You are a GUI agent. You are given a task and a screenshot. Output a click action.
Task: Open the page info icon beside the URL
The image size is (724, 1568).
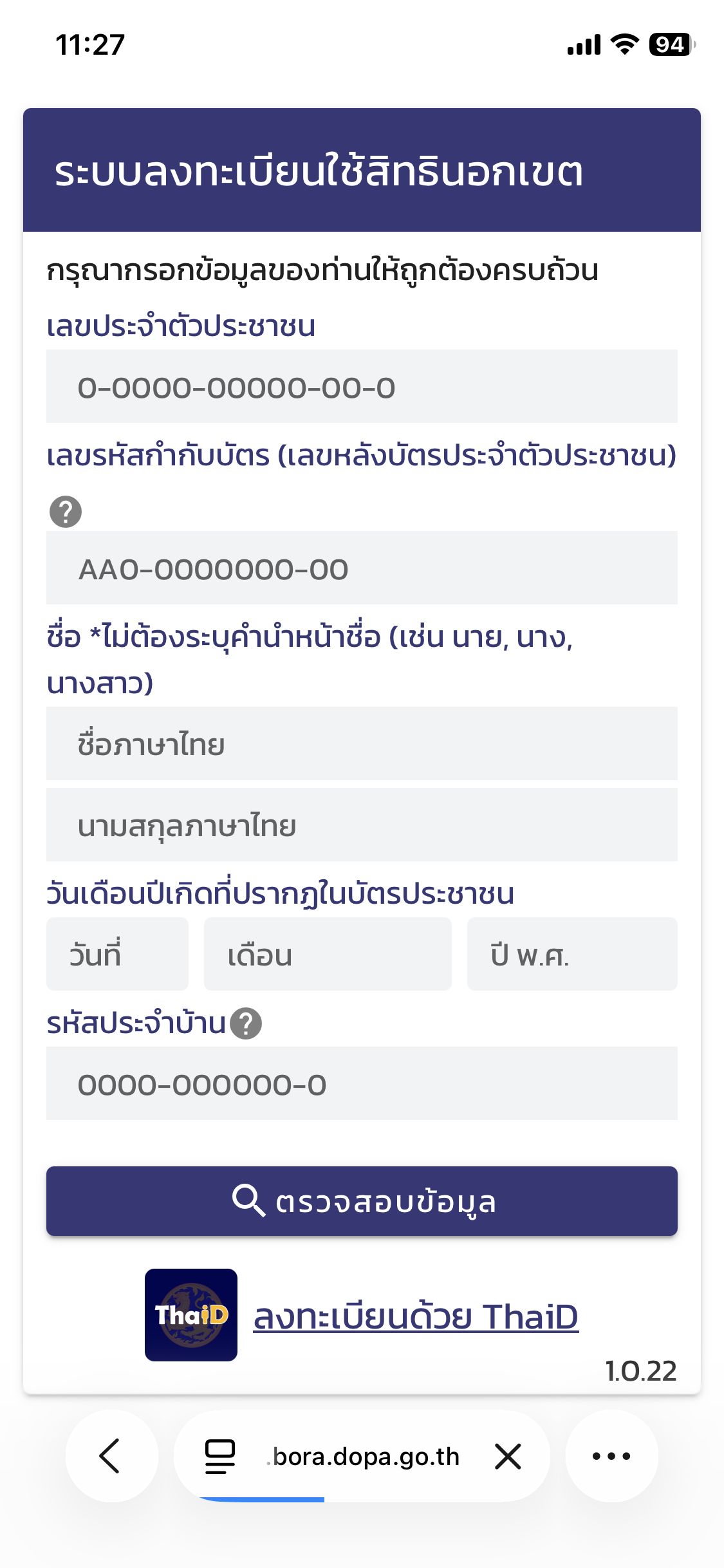tap(219, 1456)
